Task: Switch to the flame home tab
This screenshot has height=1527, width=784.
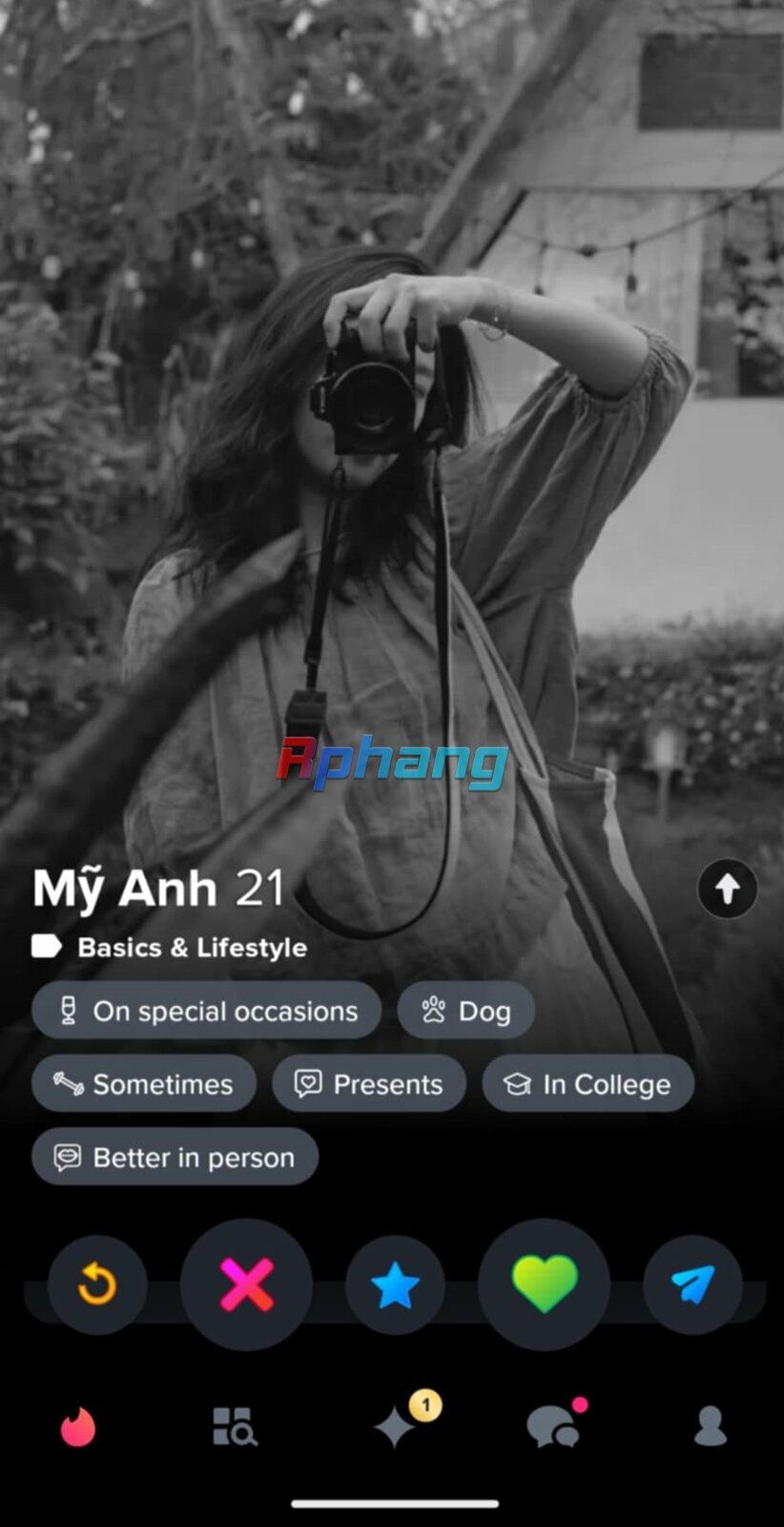Action: point(78,1427)
